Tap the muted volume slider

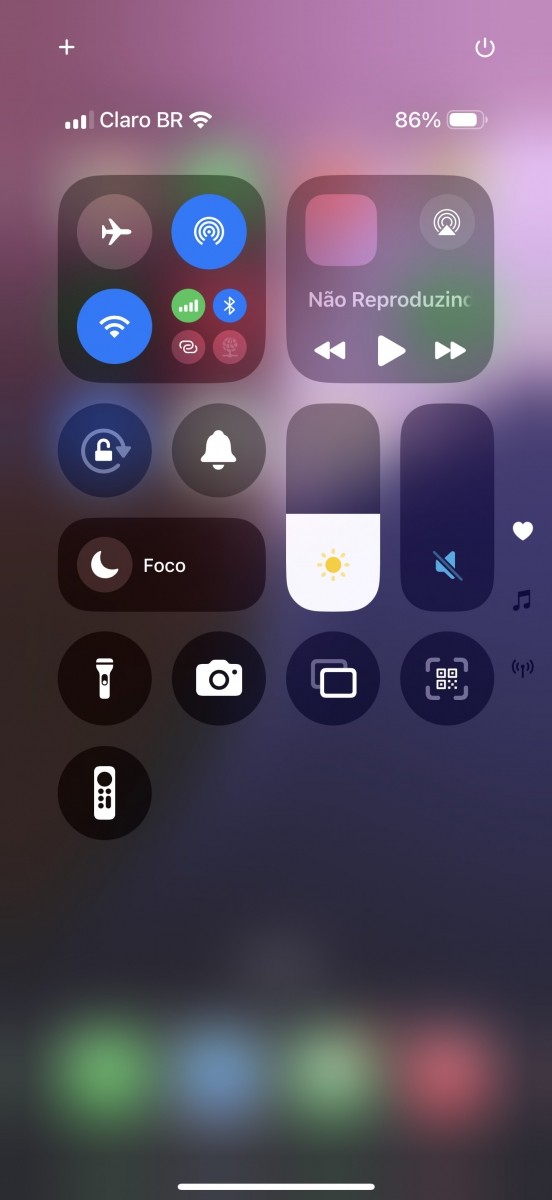(447, 507)
